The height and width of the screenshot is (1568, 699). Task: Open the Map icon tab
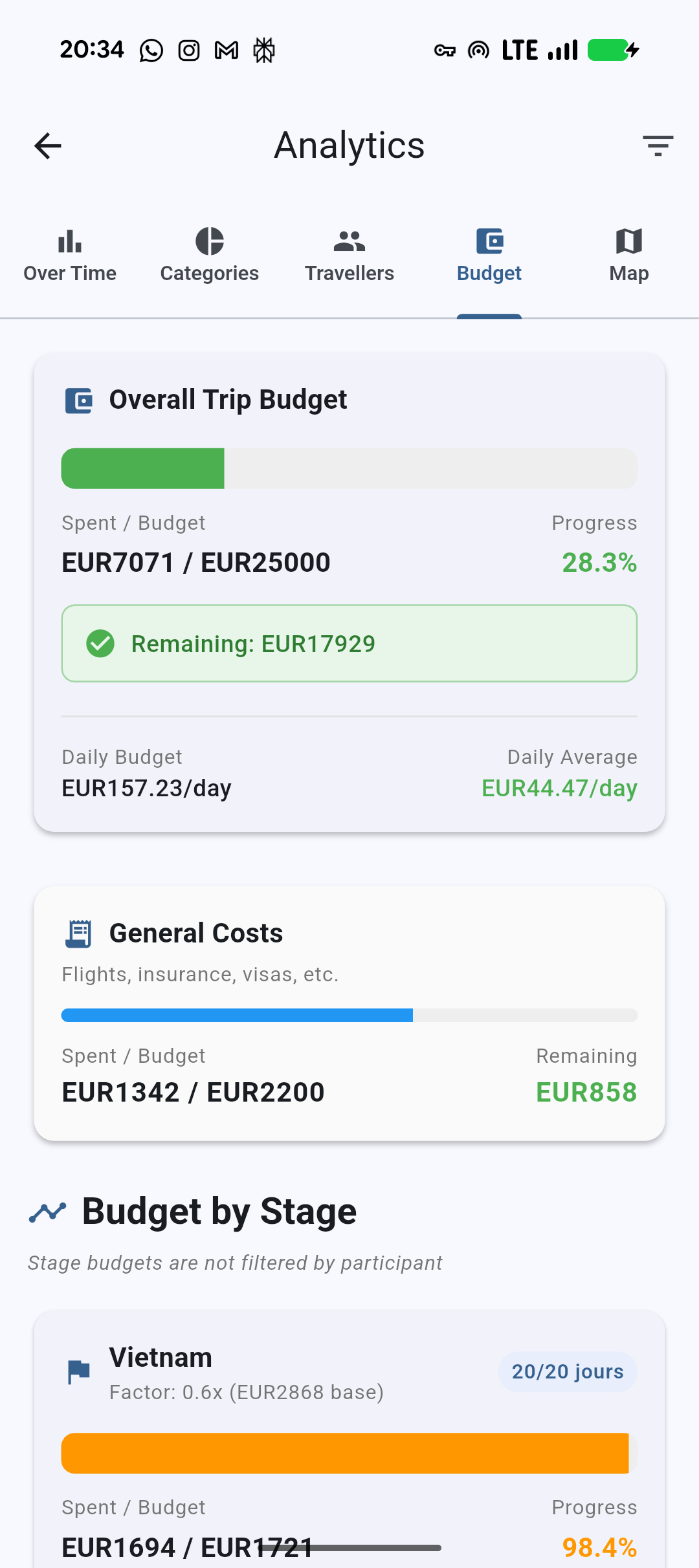[628, 240]
